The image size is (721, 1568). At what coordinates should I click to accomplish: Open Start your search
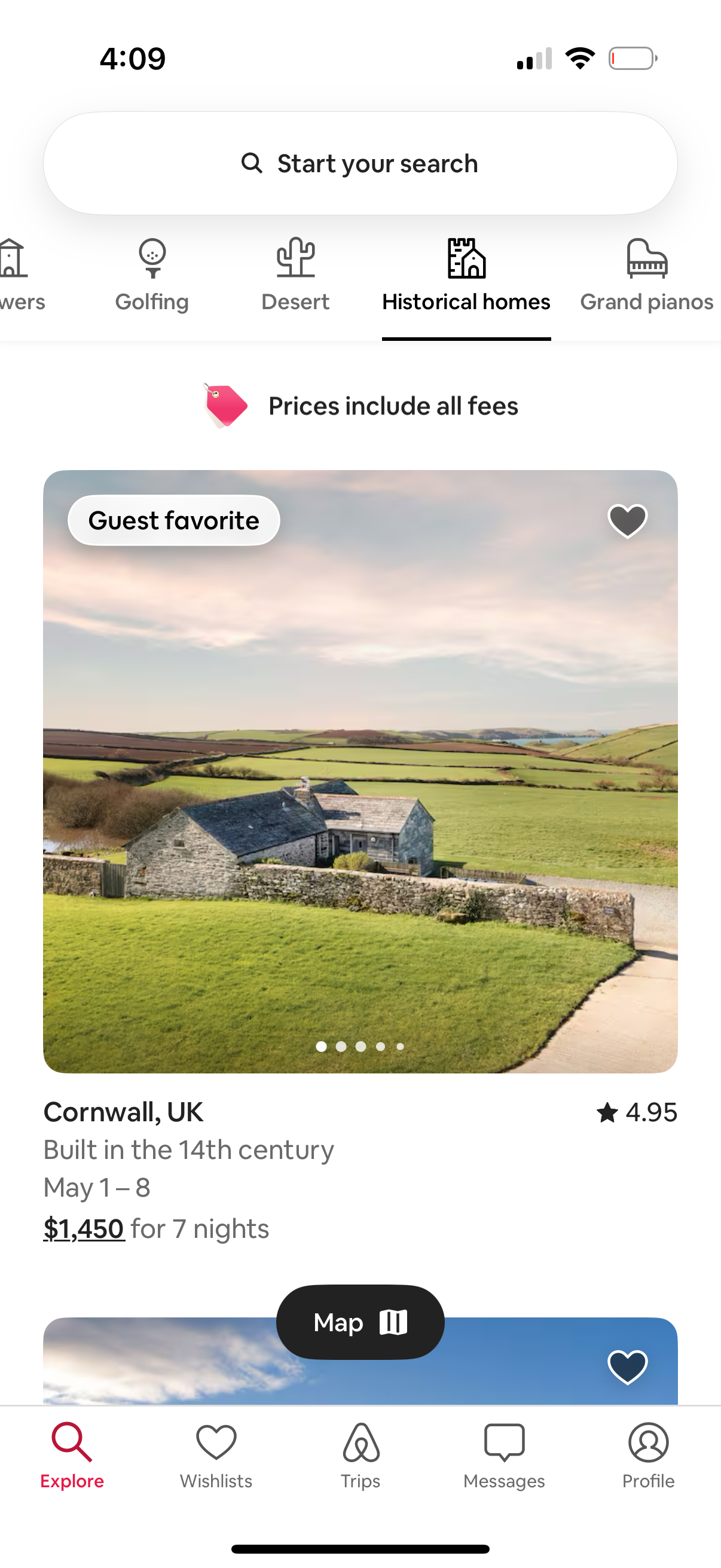coord(360,163)
